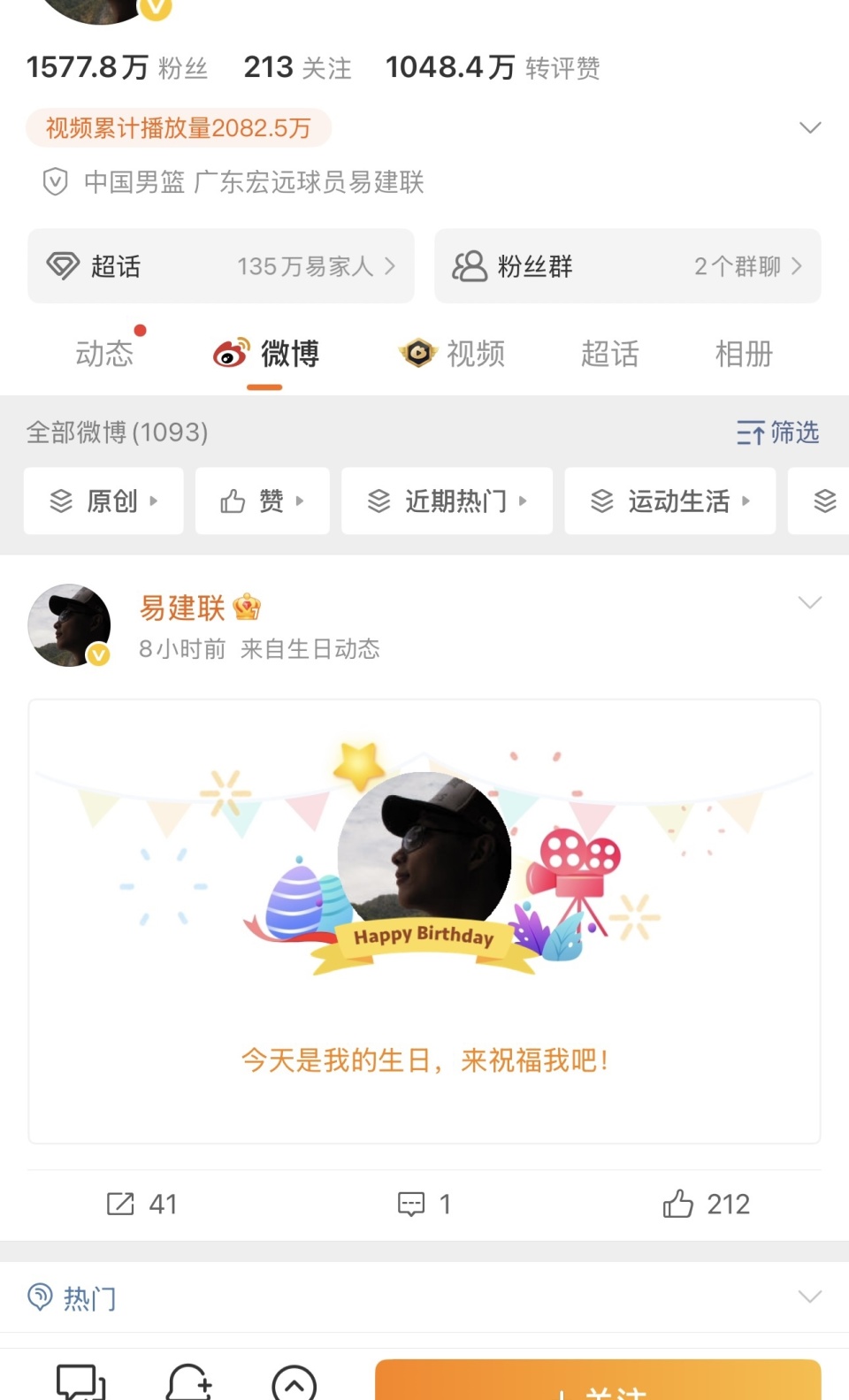Viewport: 849px width, 1400px height.
Task: Switch to the 相册 tab
Action: [x=744, y=354]
